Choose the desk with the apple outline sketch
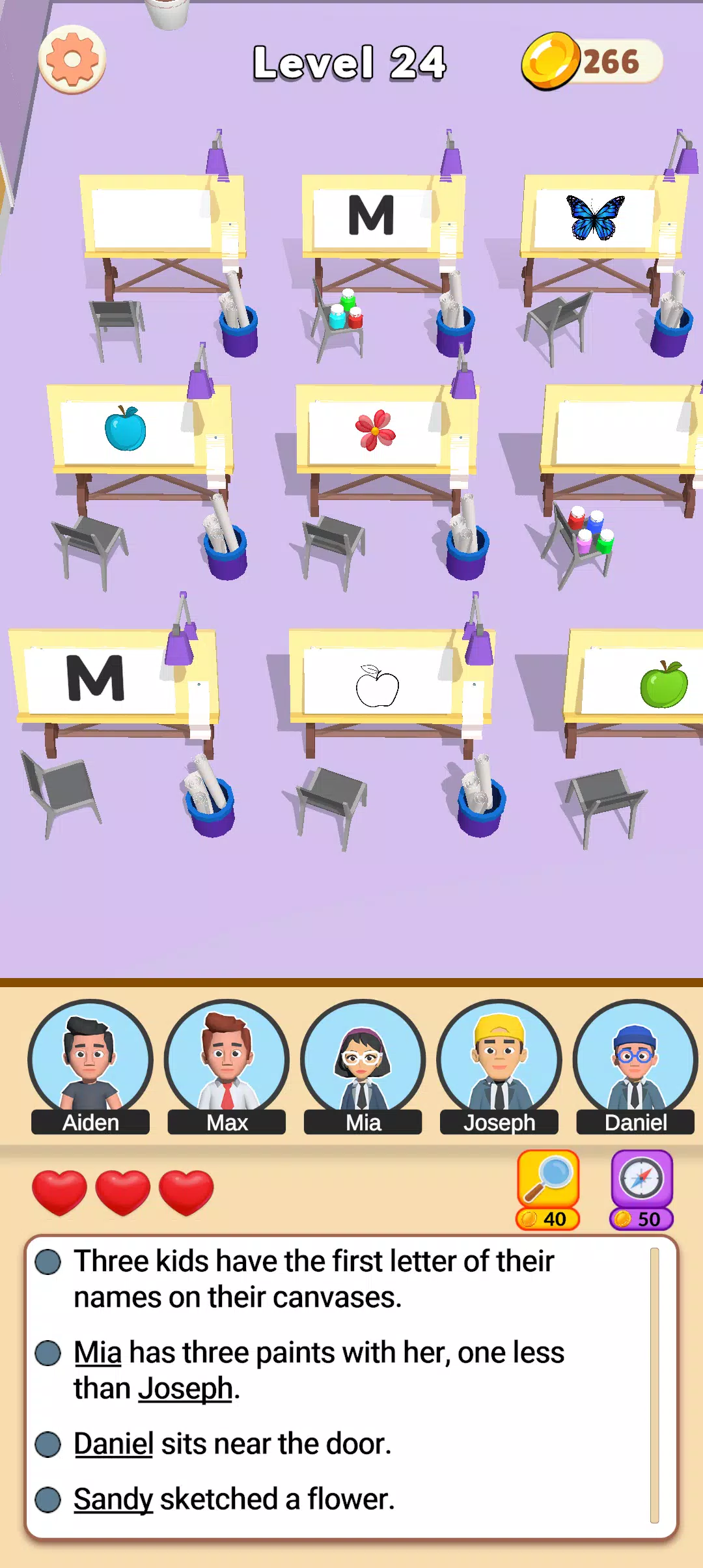 pyautogui.click(x=378, y=685)
